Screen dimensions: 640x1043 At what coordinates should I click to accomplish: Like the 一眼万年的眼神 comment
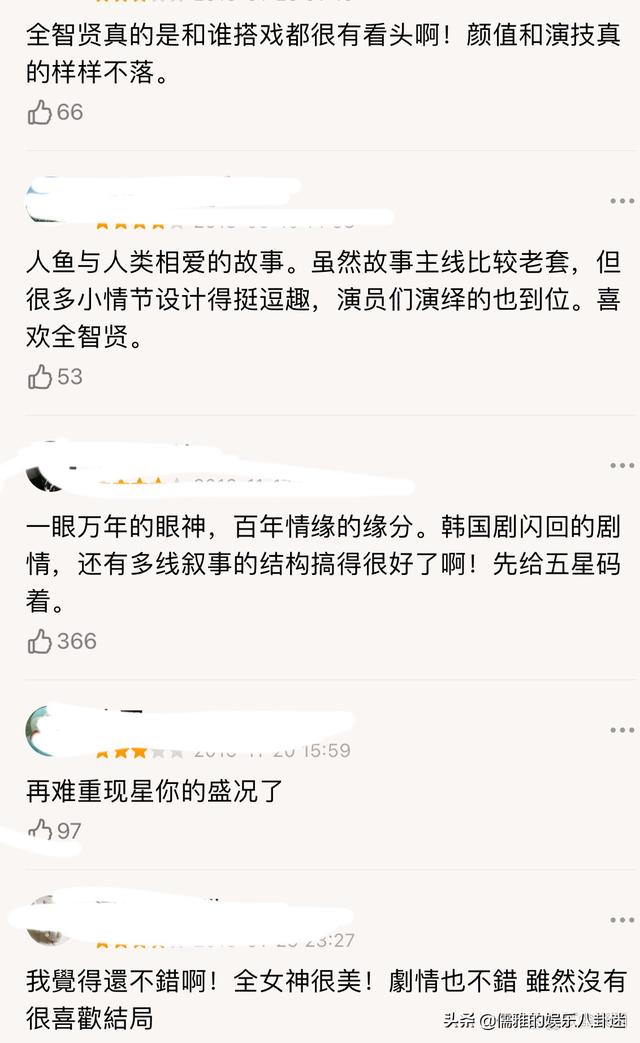pos(41,642)
